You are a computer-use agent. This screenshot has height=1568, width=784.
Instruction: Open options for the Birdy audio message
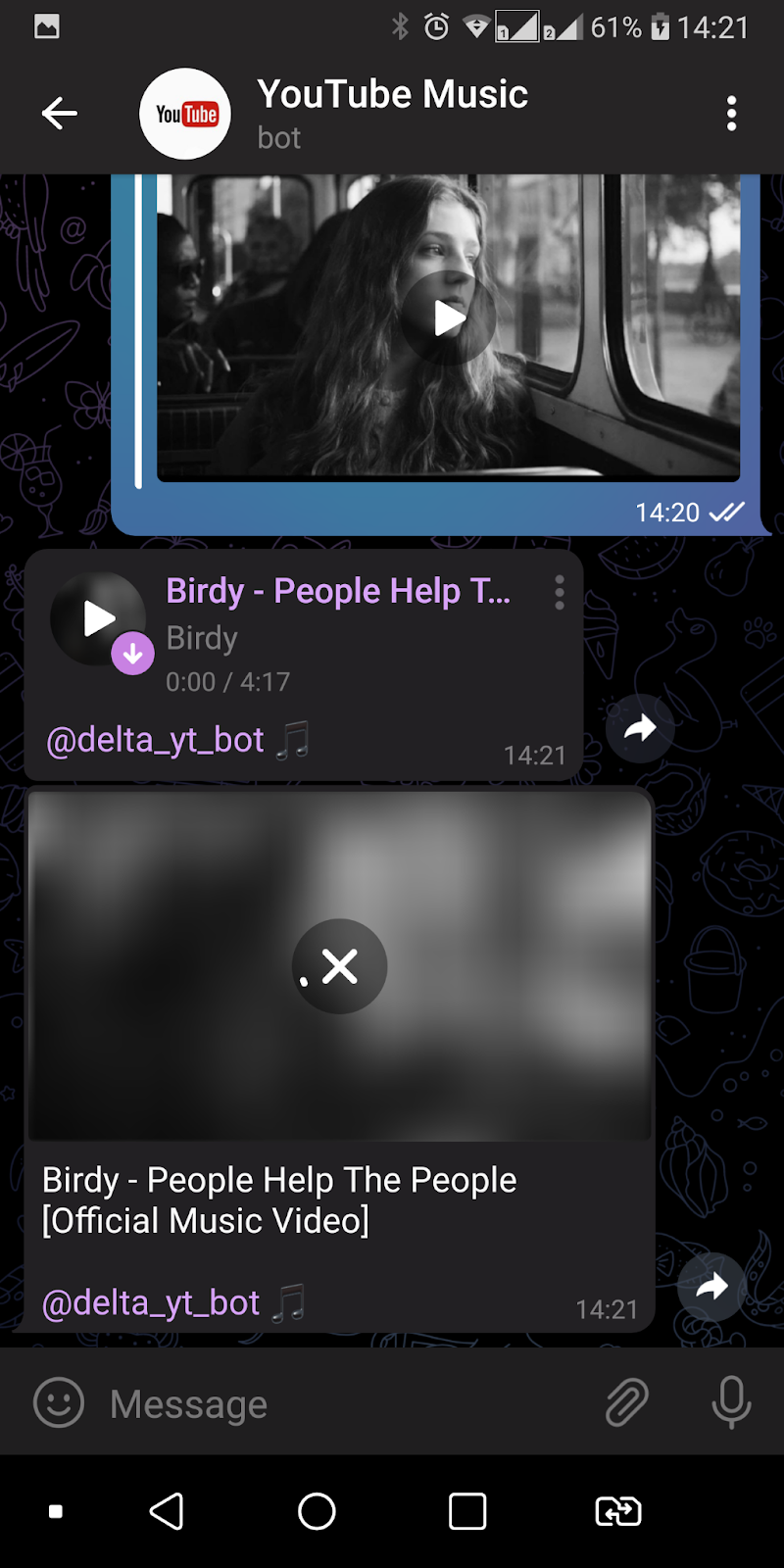coord(560,592)
